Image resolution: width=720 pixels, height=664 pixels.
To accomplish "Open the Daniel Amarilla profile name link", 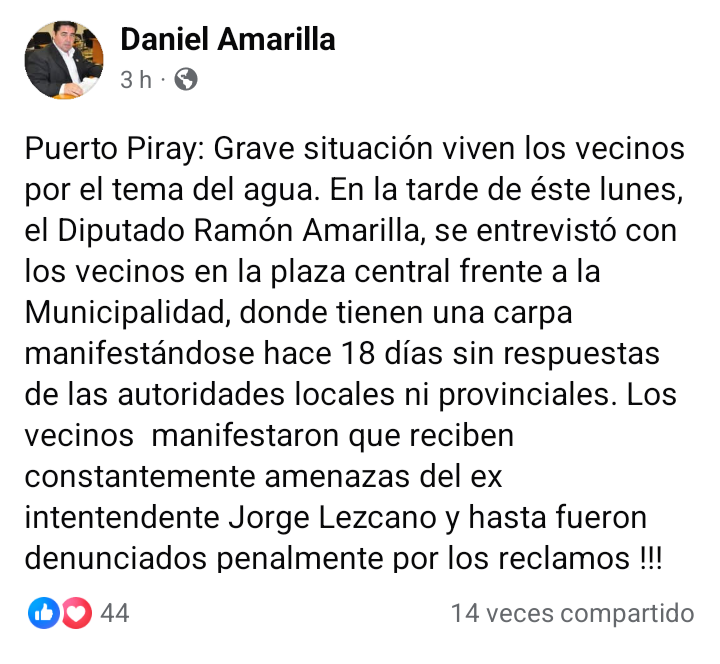I will [x=228, y=39].
